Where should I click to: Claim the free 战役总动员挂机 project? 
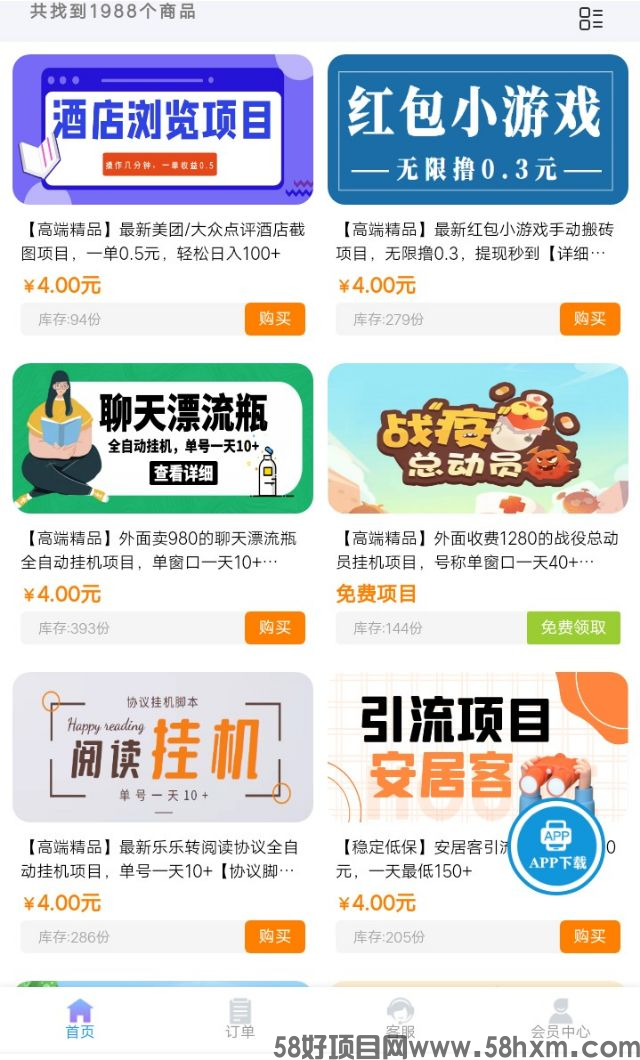(573, 628)
